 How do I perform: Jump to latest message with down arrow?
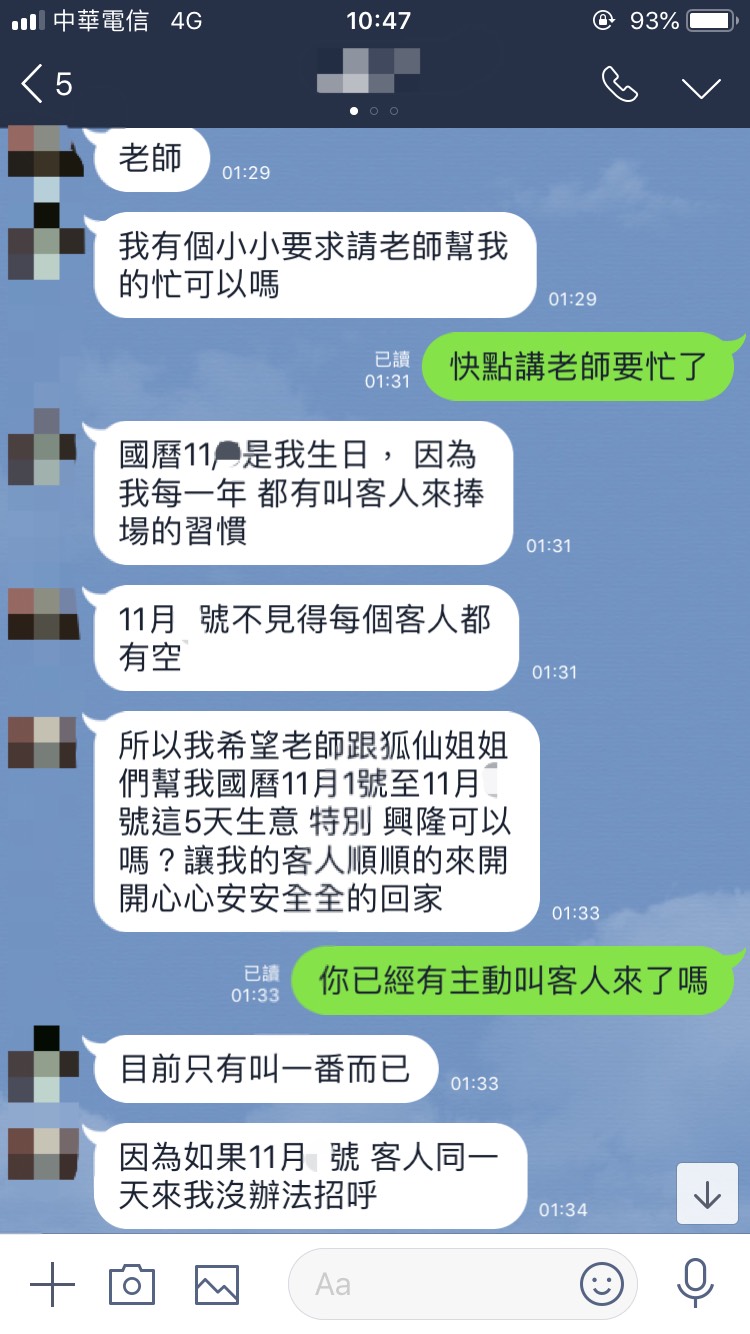tap(707, 1194)
